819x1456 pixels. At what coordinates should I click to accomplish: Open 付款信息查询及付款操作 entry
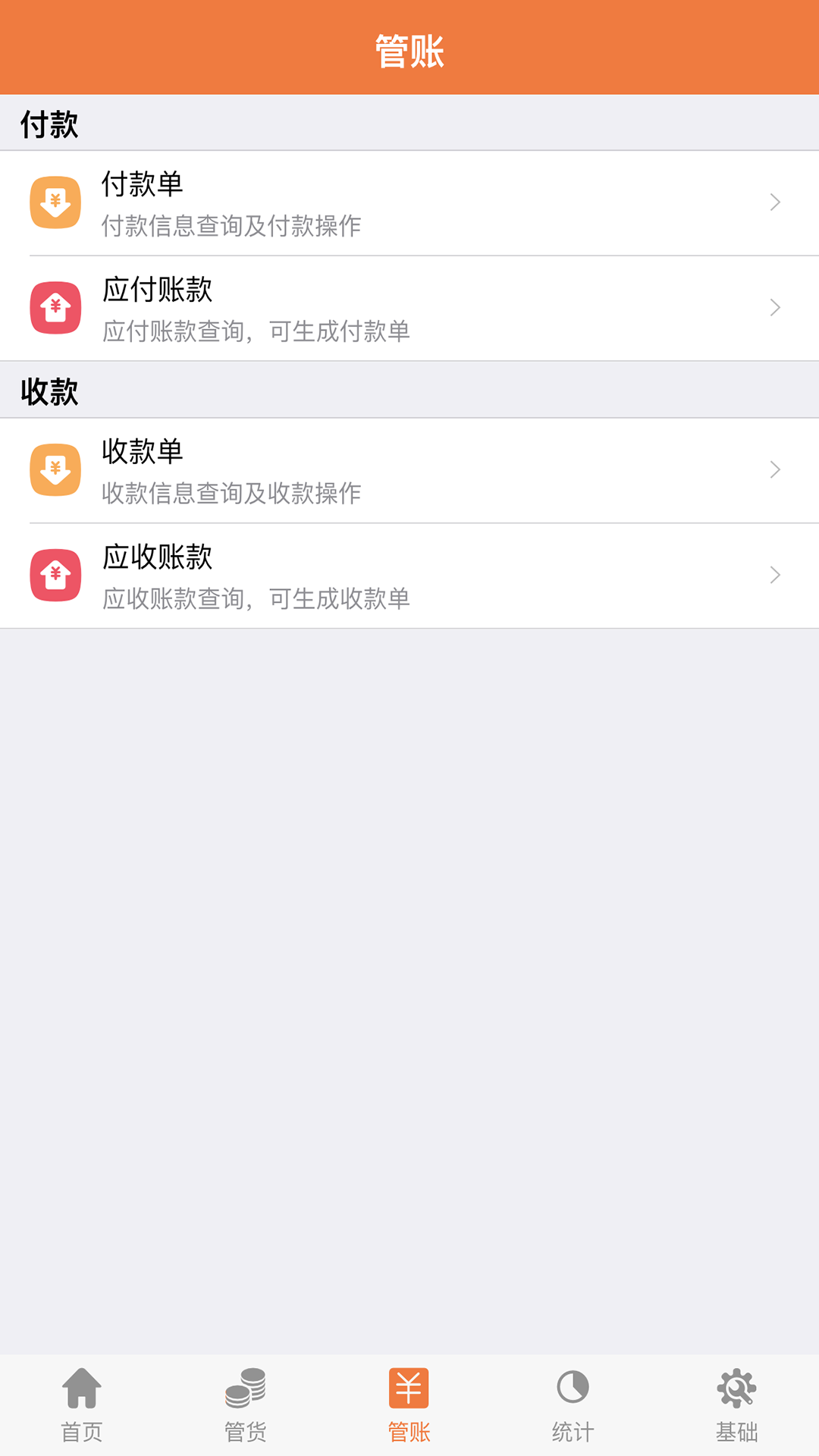[233, 225]
